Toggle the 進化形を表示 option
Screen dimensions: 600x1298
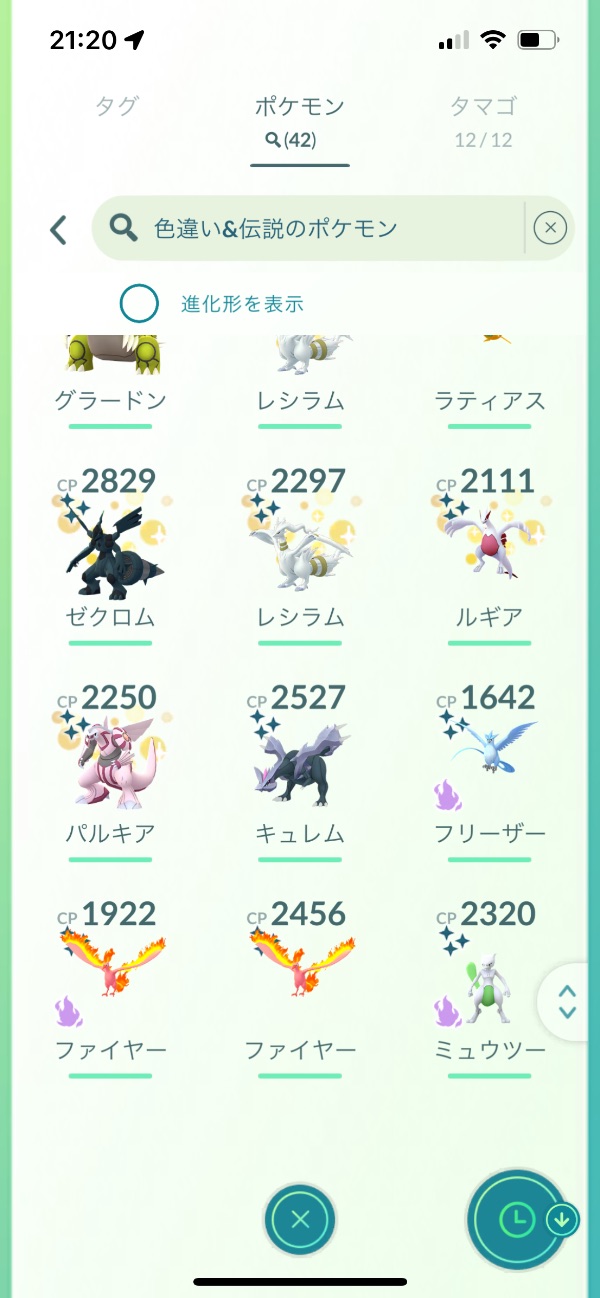[x=140, y=304]
